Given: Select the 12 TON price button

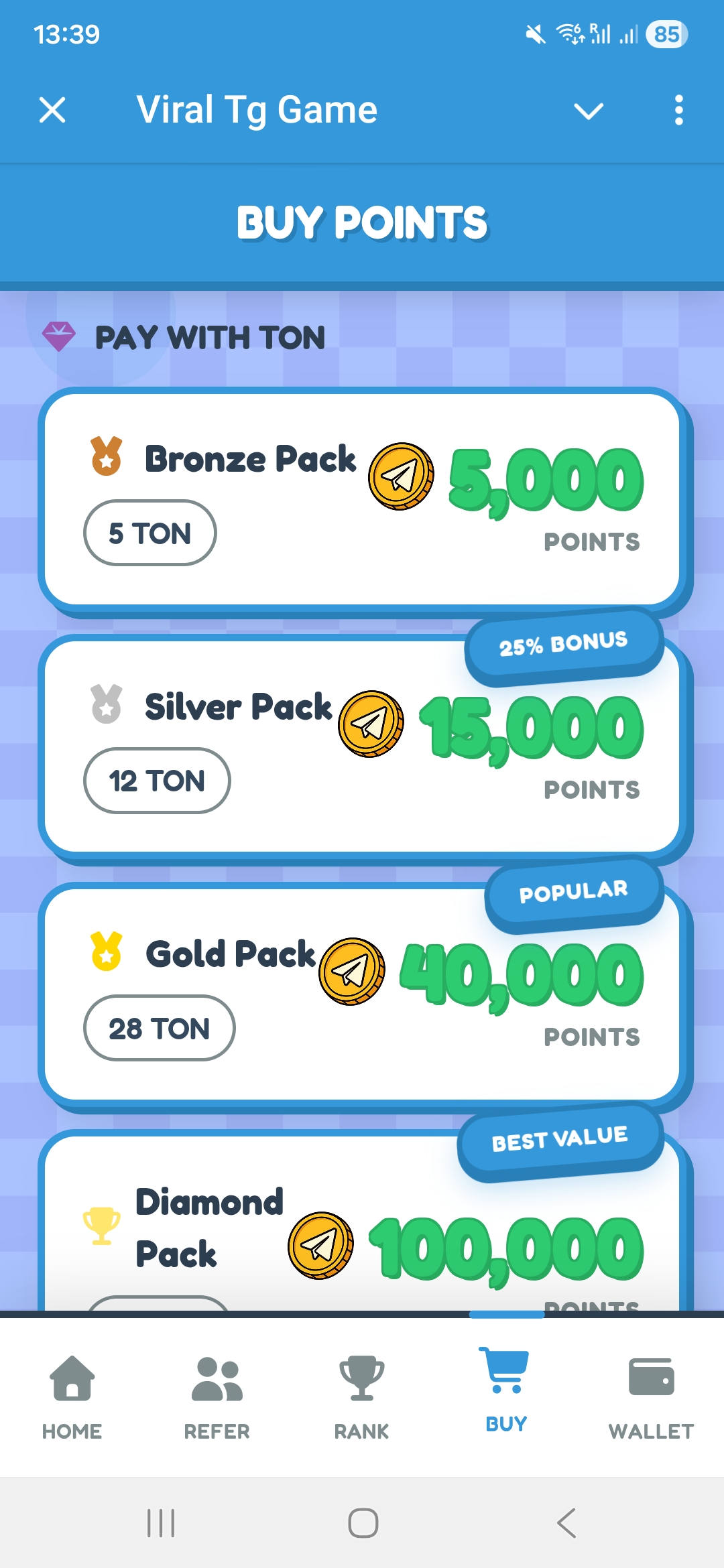Looking at the screenshot, I should [156, 781].
